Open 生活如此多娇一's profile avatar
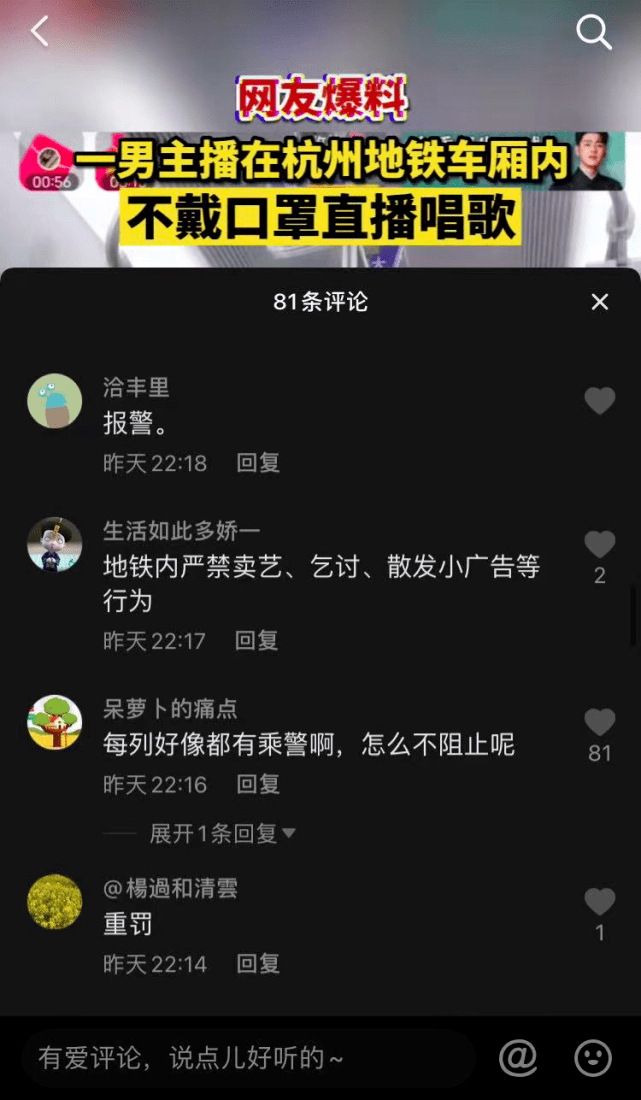This screenshot has height=1100, width=641. tap(54, 545)
